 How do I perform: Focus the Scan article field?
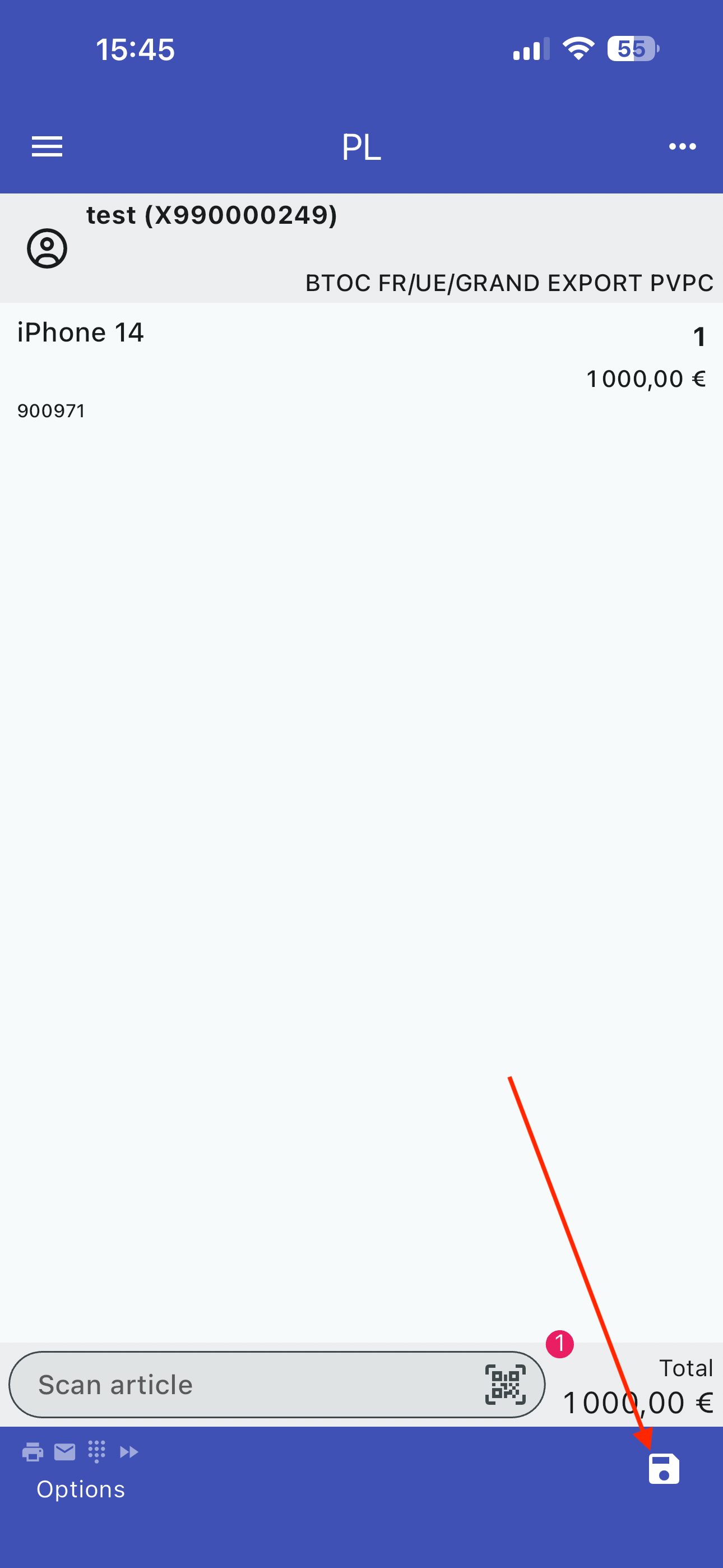click(x=243, y=1385)
